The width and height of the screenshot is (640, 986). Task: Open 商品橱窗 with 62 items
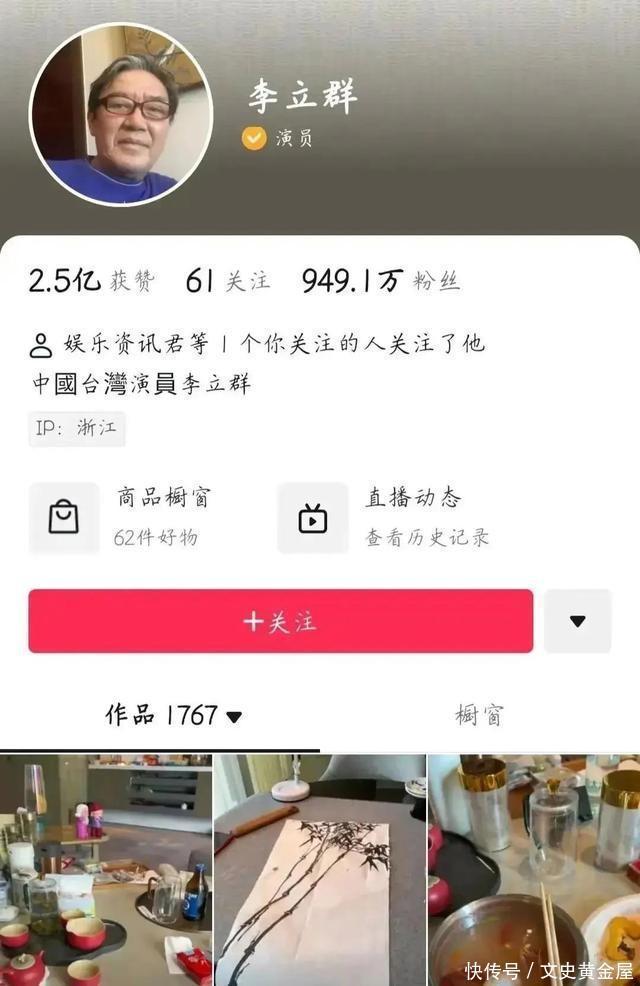pyautogui.click(x=130, y=517)
